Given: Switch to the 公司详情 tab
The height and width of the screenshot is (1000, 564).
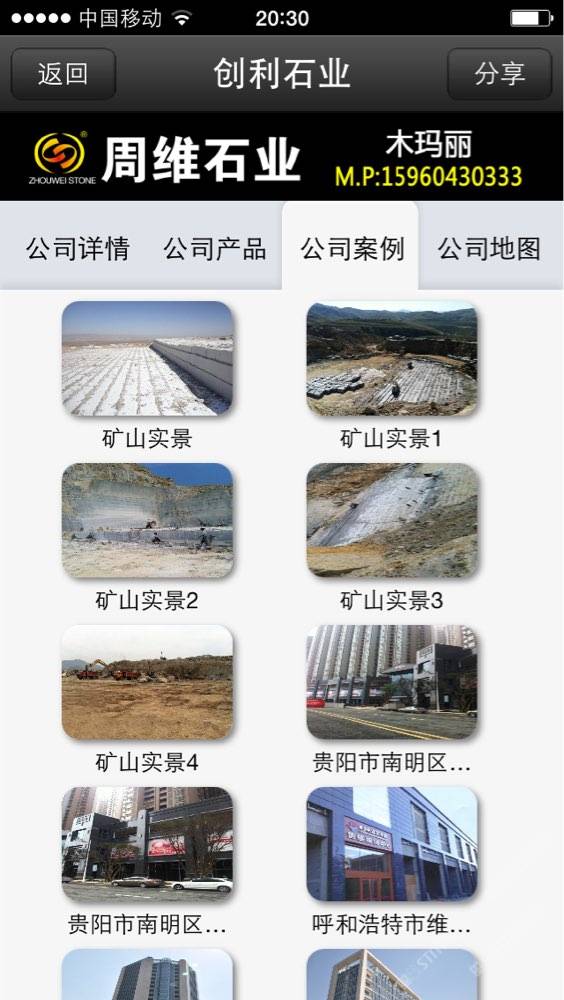Looking at the screenshot, I should [x=78, y=248].
